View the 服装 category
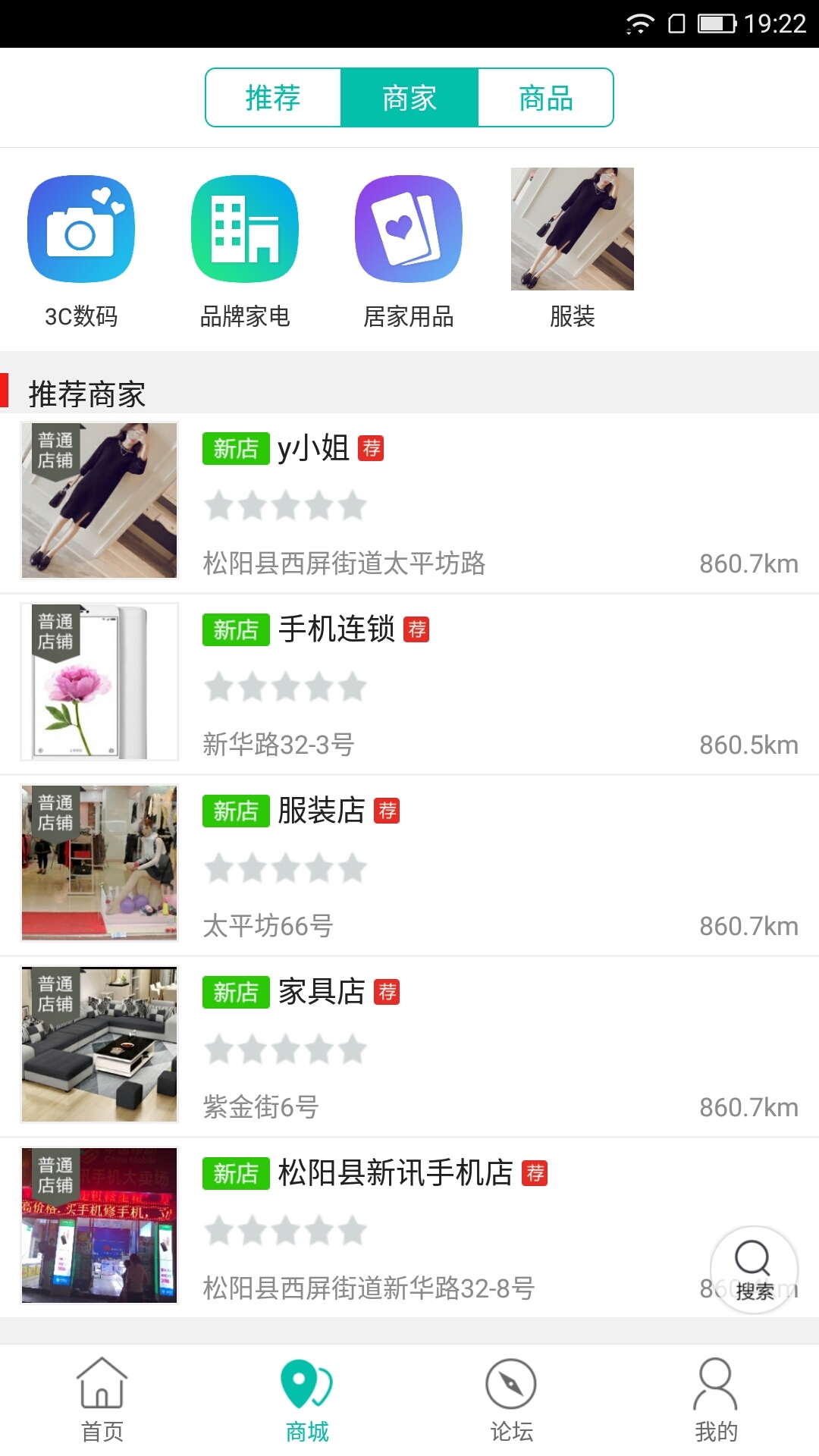The width and height of the screenshot is (819, 1456). 573,250
